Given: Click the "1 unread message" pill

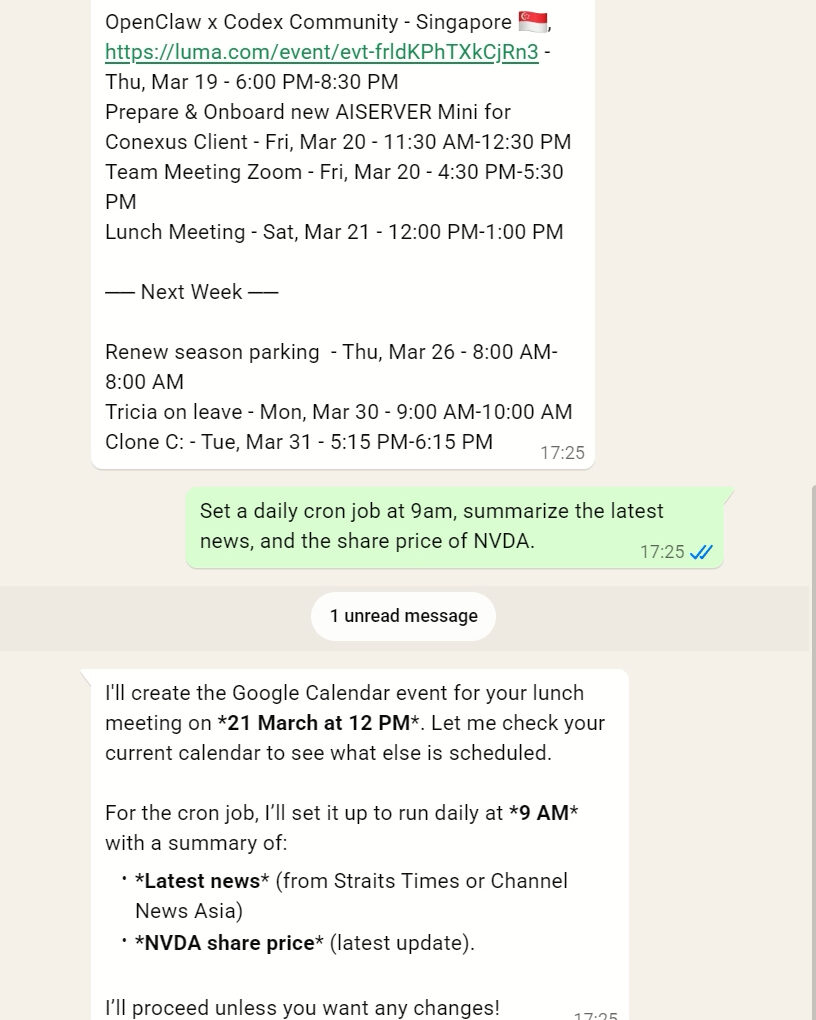Looking at the screenshot, I should point(403,616).
